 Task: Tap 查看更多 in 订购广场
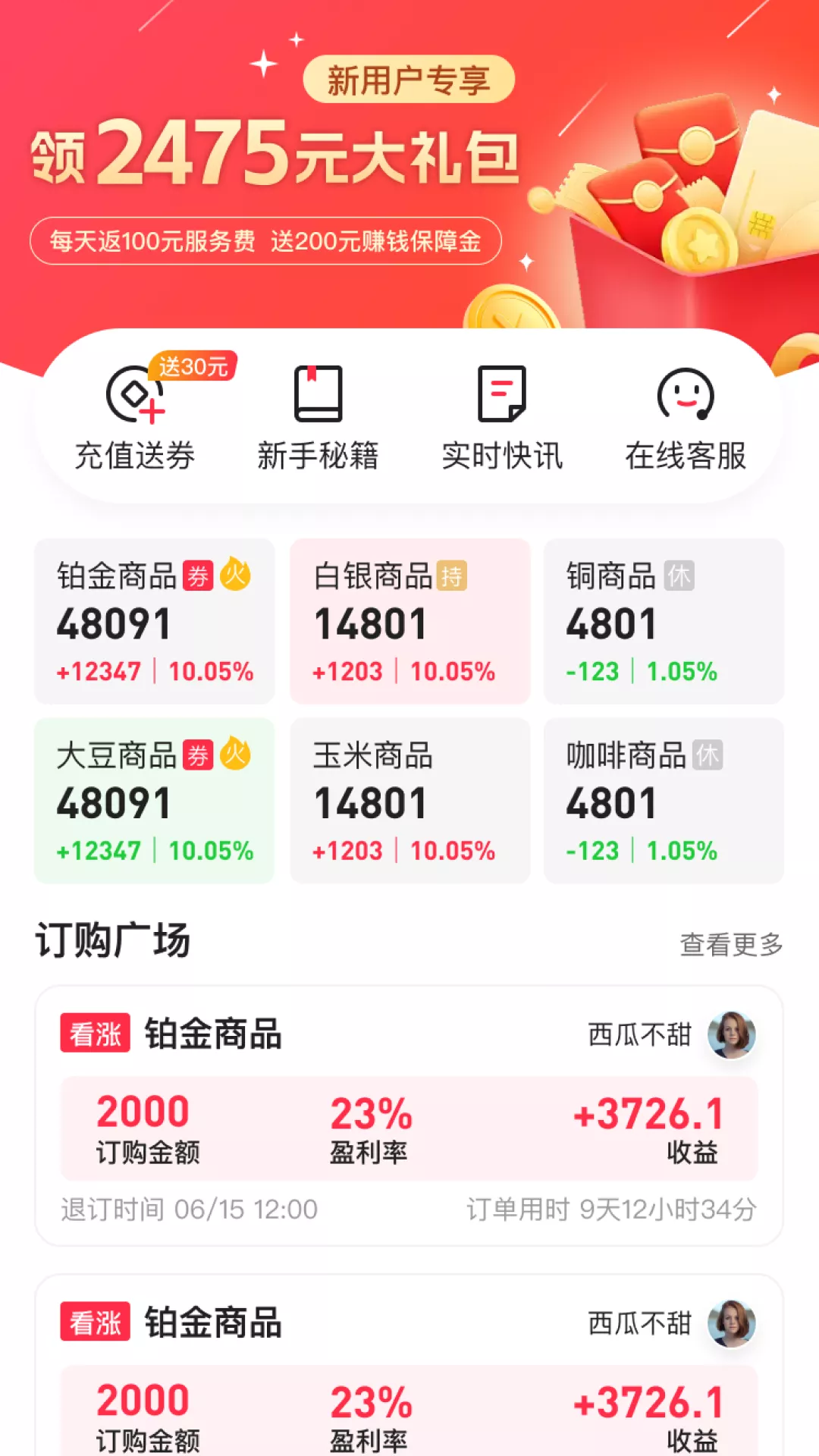click(x=731, y=944)
